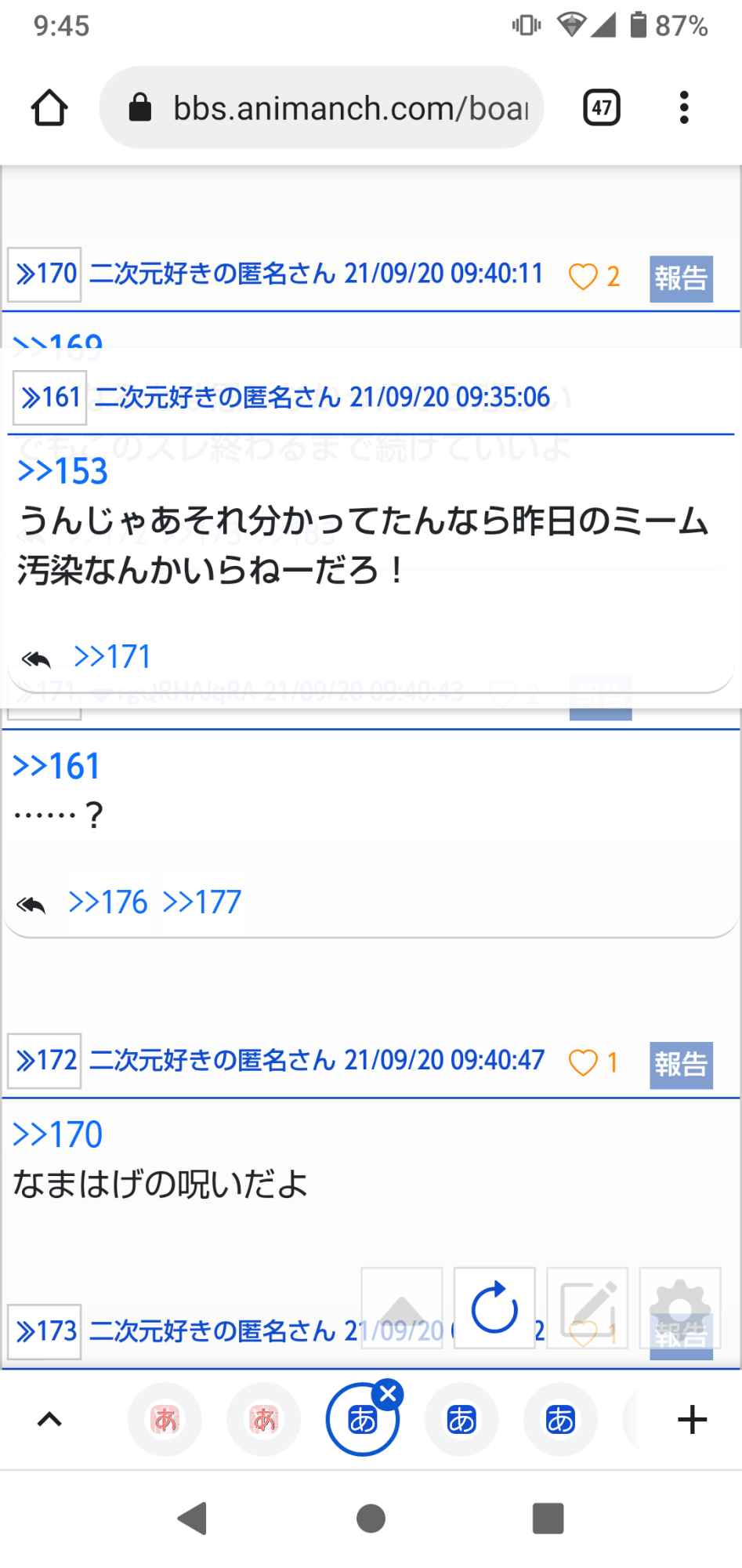Reload the thread with refresh button
Screen dimensions: 742x1568
coord(494,1307)
